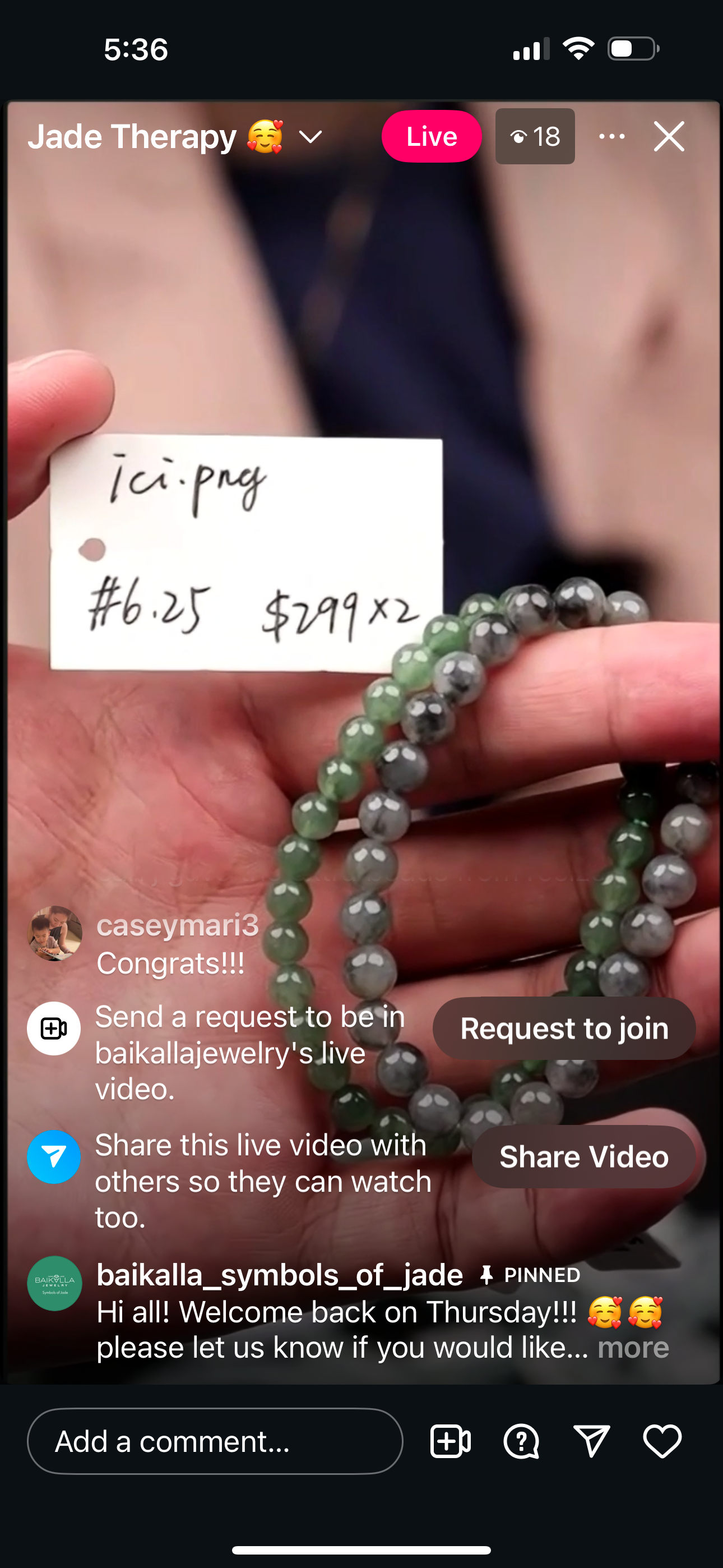Open the three-dot options menu
Image resolution: width=723 pixels, height=1568 pixels.
(x=611, y=136)
